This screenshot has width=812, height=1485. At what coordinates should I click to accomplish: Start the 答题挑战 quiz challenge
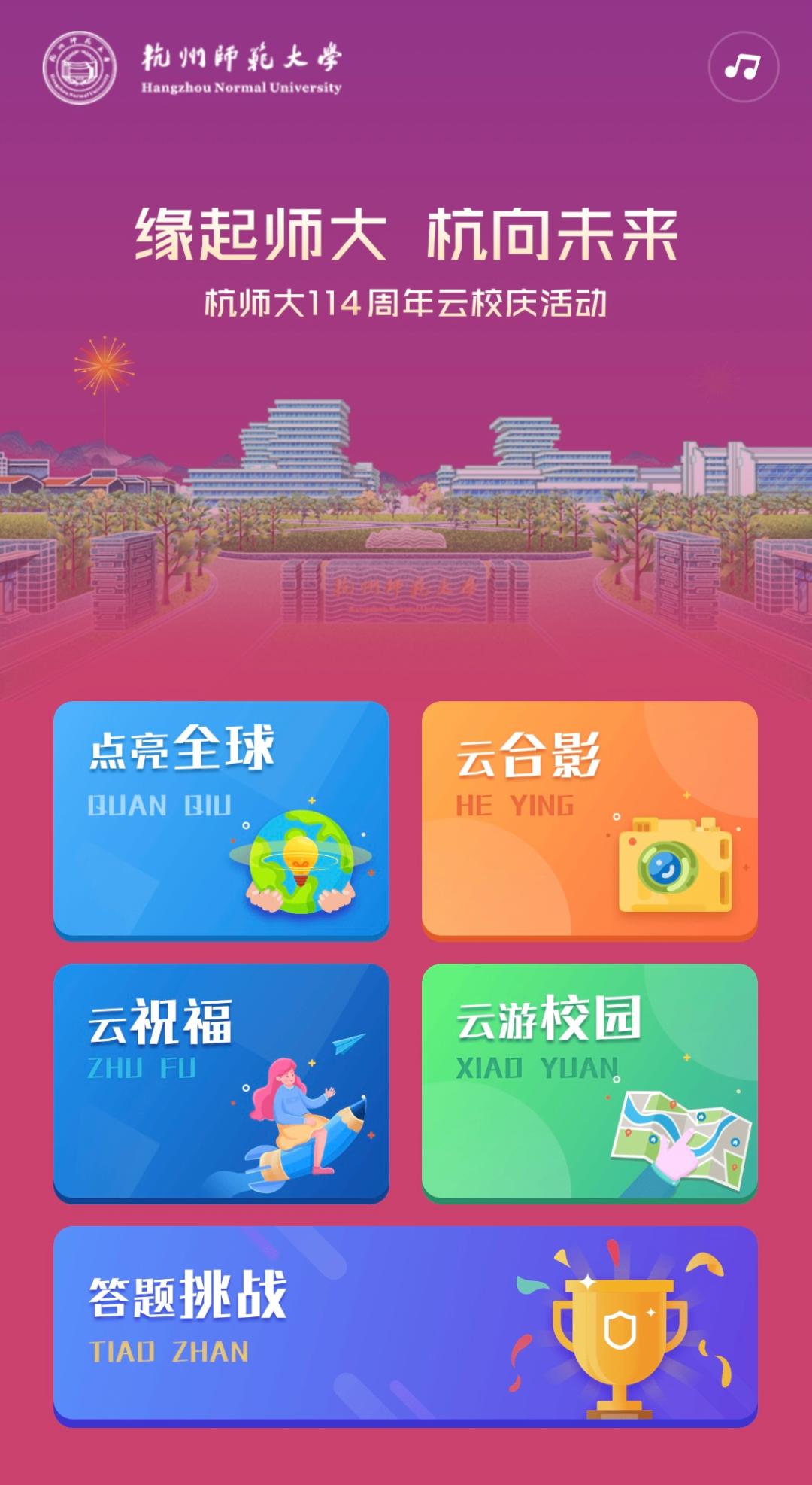[405, 1326]
